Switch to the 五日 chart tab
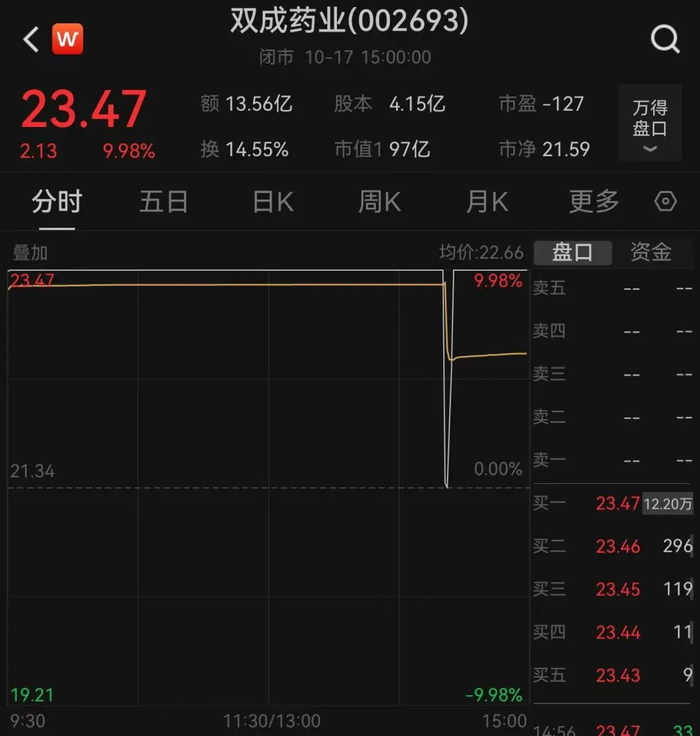Screen dimensions: 700x736 [x=164, y=202]
